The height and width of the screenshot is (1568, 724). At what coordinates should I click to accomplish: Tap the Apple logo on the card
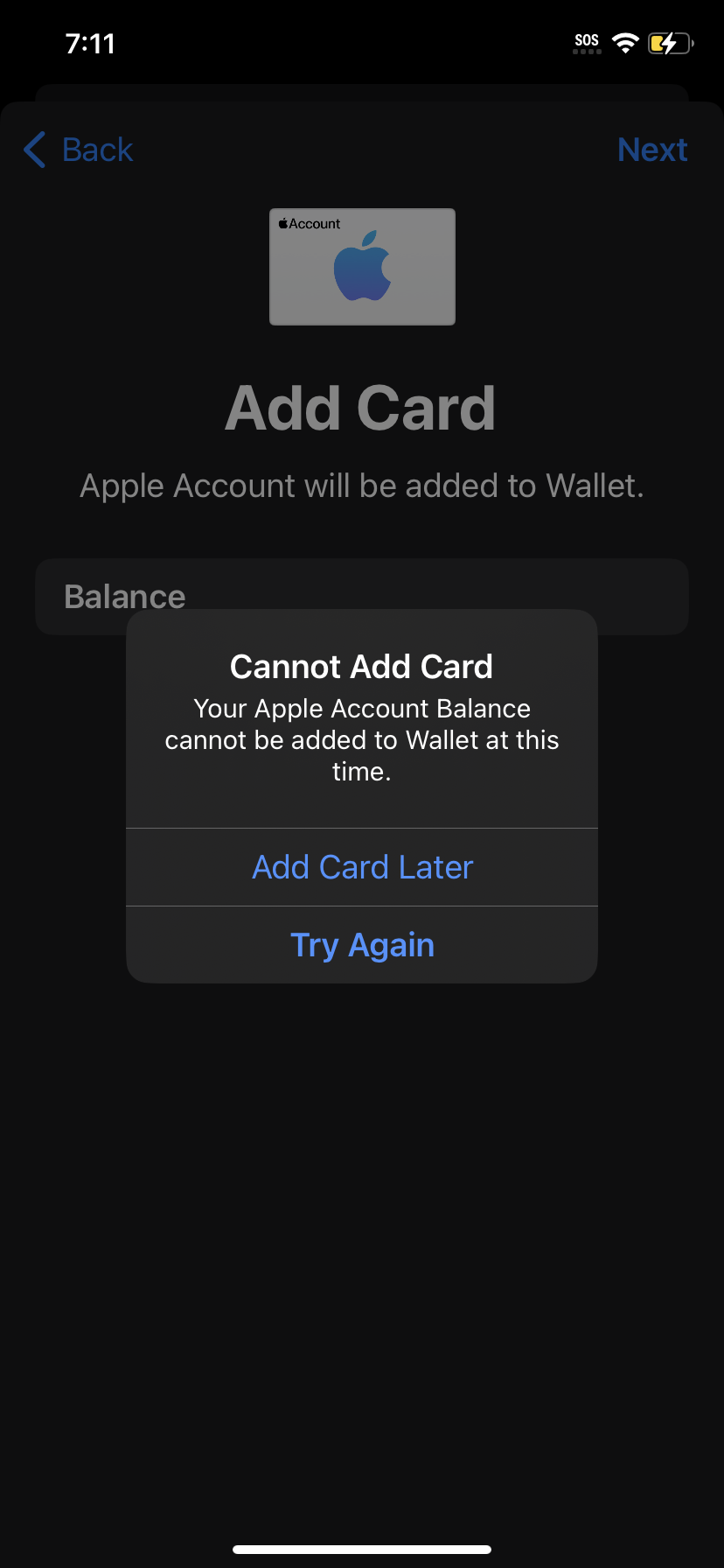[x=362, y=271]
